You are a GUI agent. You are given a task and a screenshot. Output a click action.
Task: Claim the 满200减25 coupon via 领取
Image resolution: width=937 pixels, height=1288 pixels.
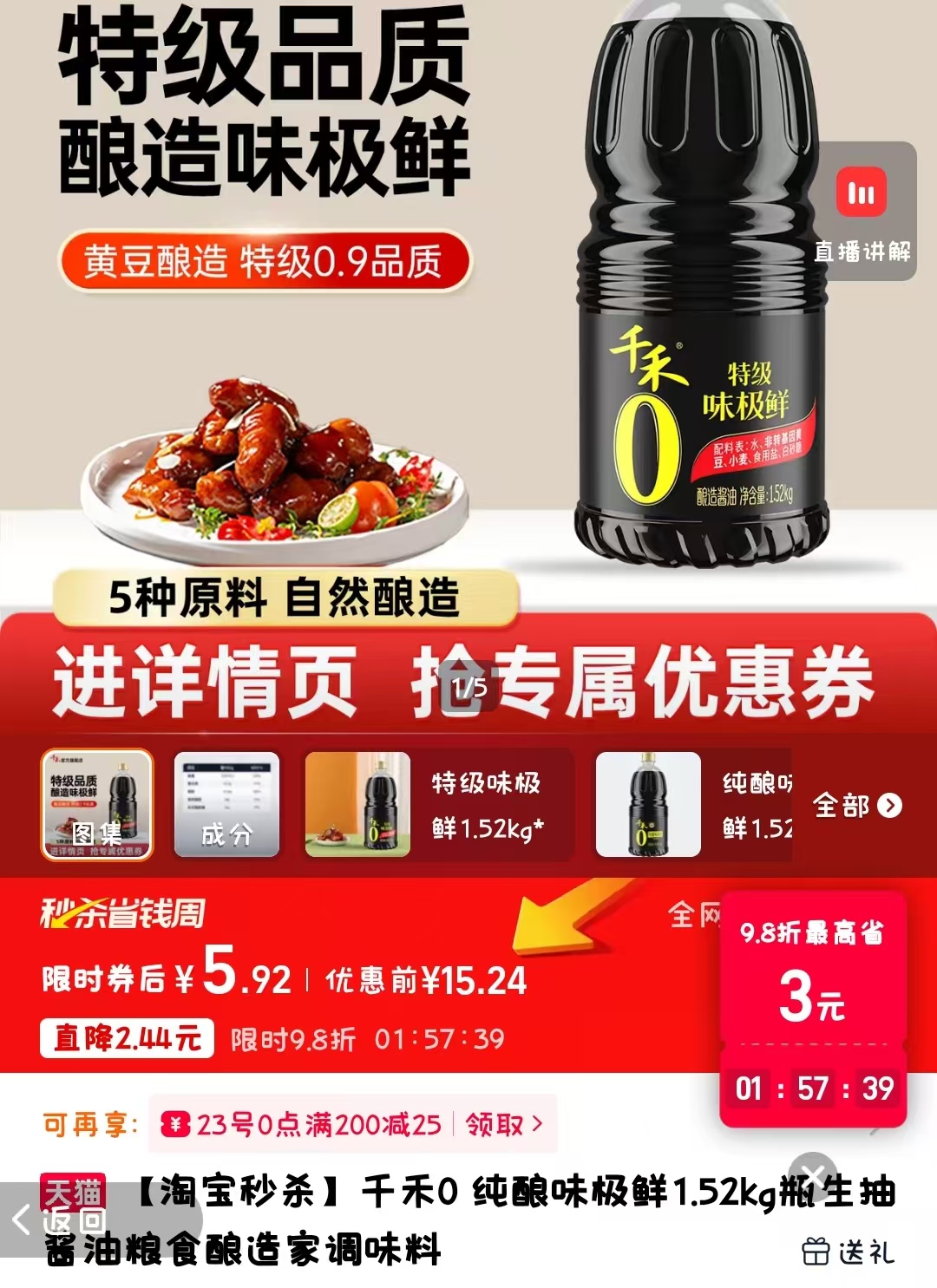click(504, 1125)
